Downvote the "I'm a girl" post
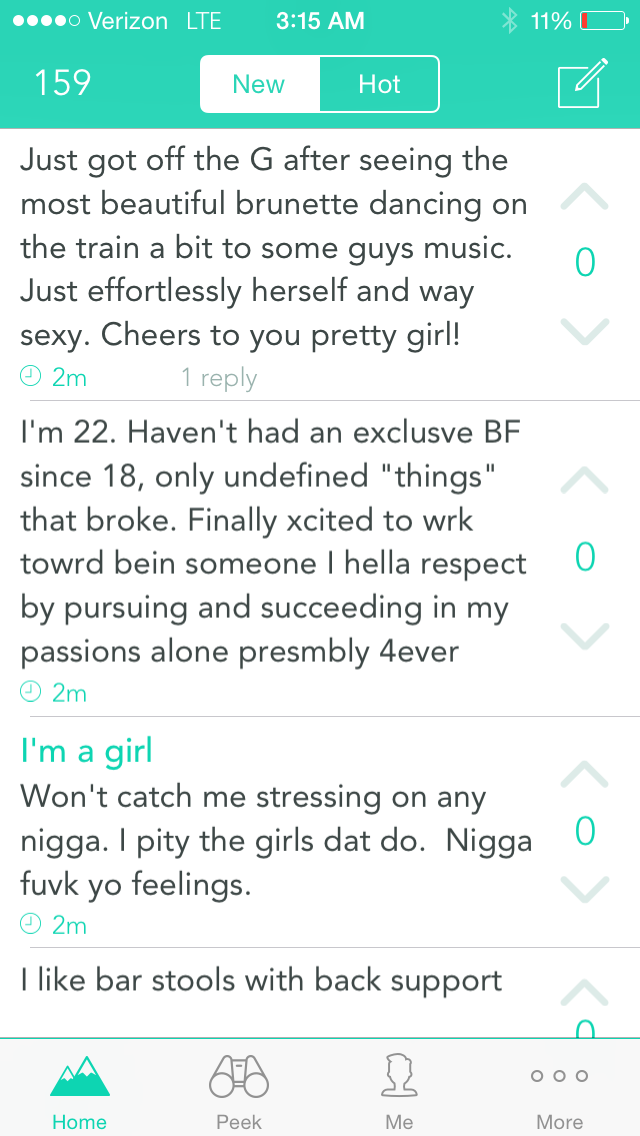640x1136 pixels. pyautogui.click(x=584, y=887)
